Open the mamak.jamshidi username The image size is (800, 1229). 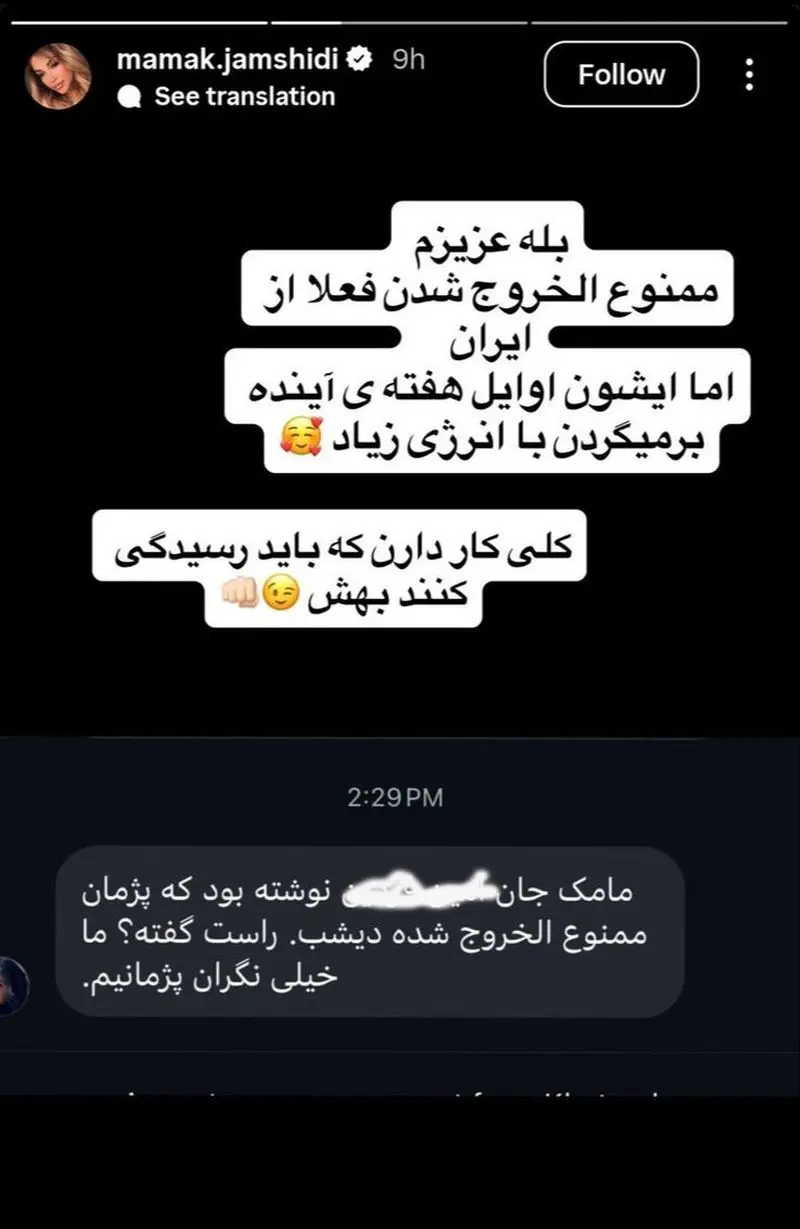[x=229, y=60]
